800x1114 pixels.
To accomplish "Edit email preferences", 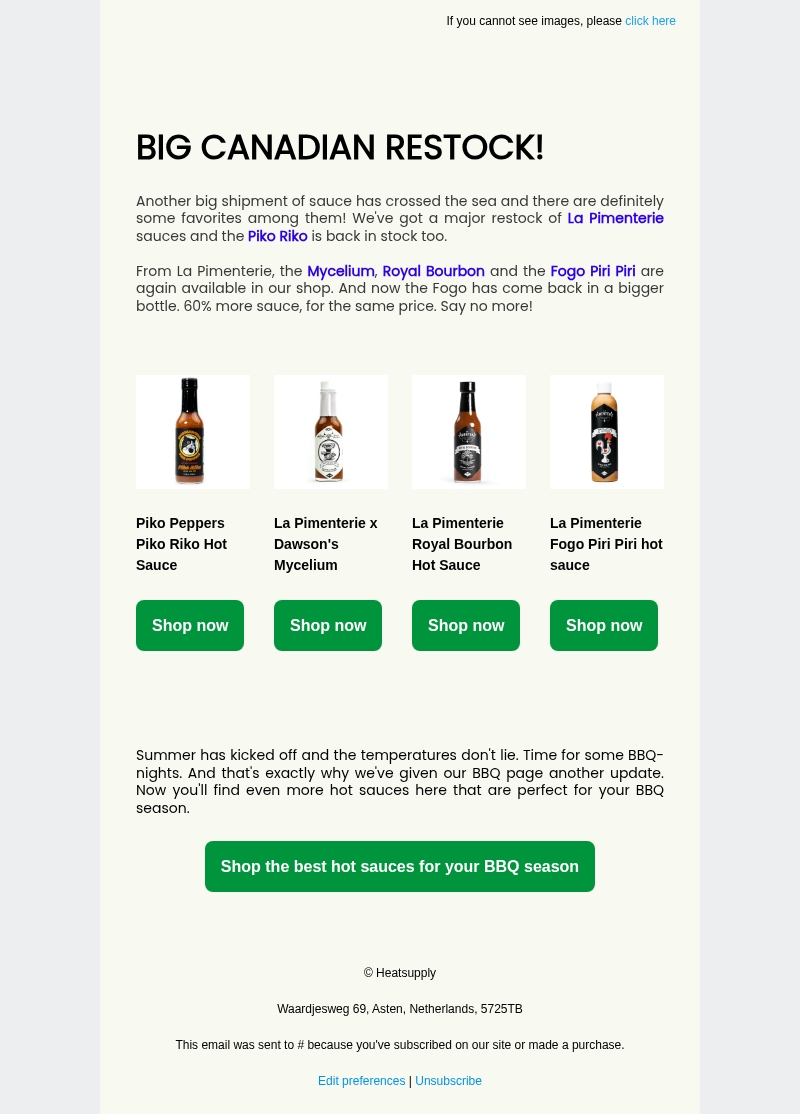I will 361,1081.
